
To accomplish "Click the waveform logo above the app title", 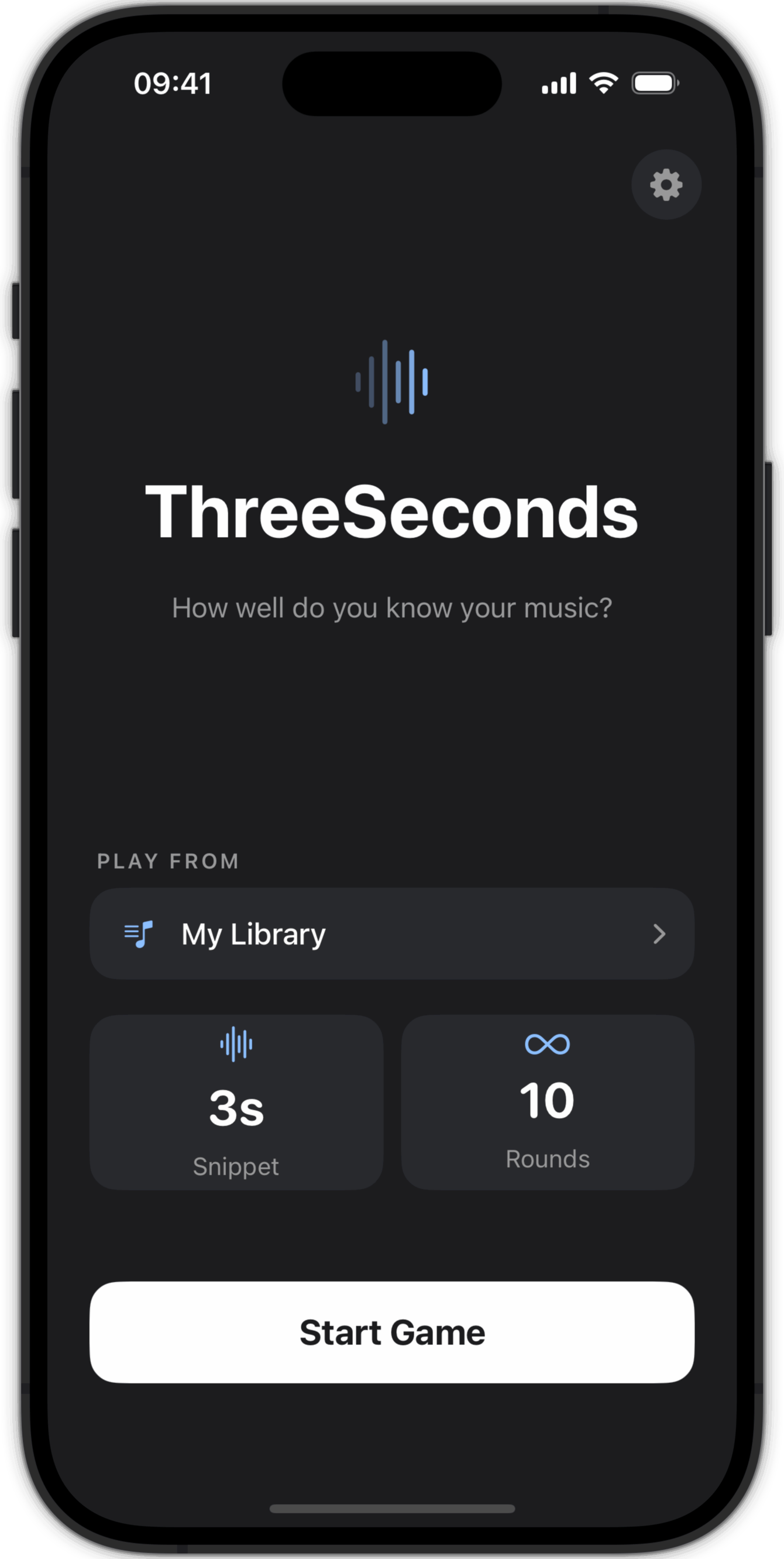I will coord(392,382).
